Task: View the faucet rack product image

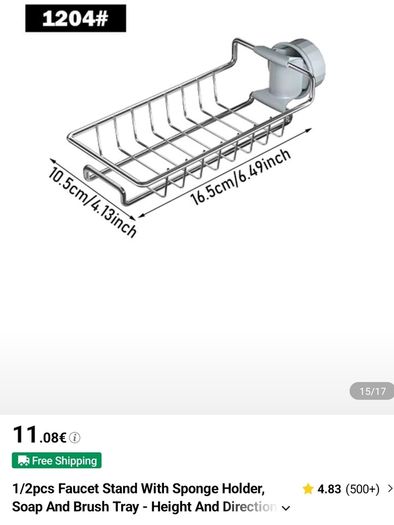Action: pos(197,207)
